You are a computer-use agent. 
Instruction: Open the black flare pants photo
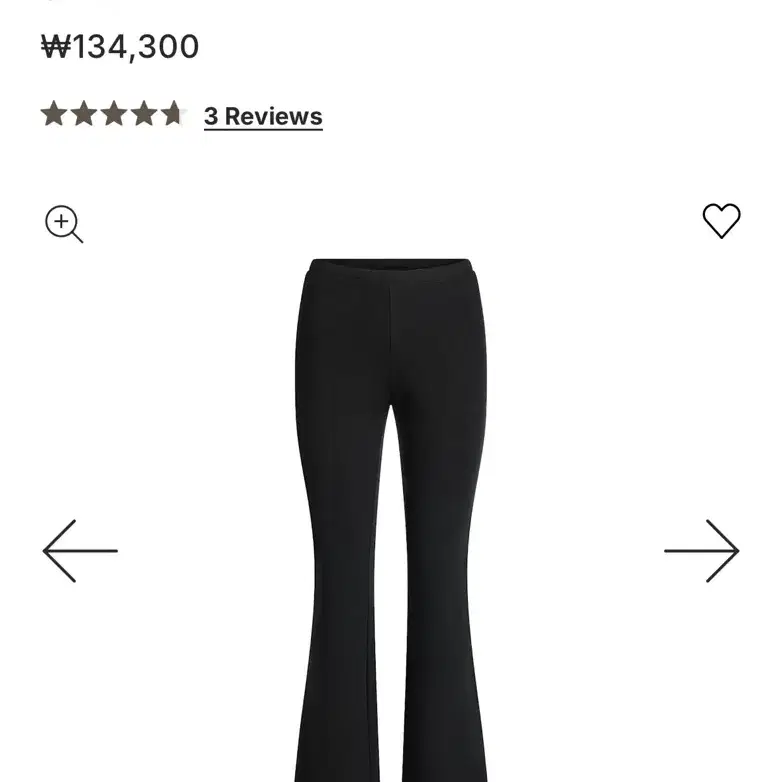pos(391,520)
